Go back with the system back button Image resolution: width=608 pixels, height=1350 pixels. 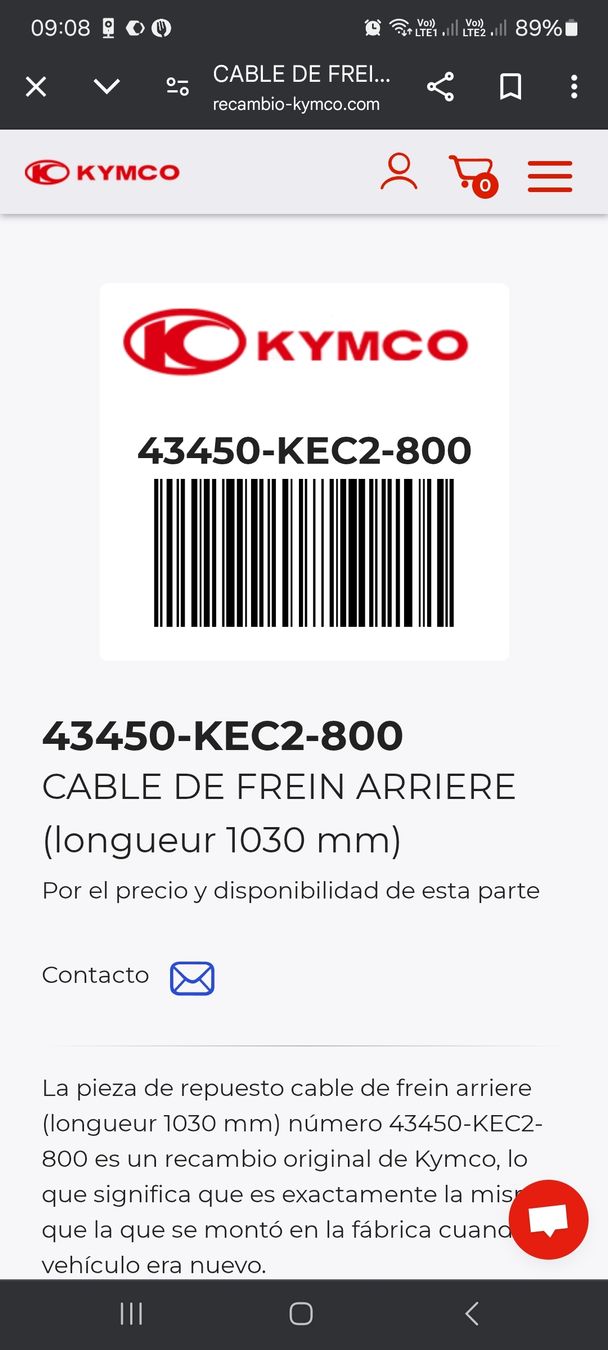pos(472,1313)
